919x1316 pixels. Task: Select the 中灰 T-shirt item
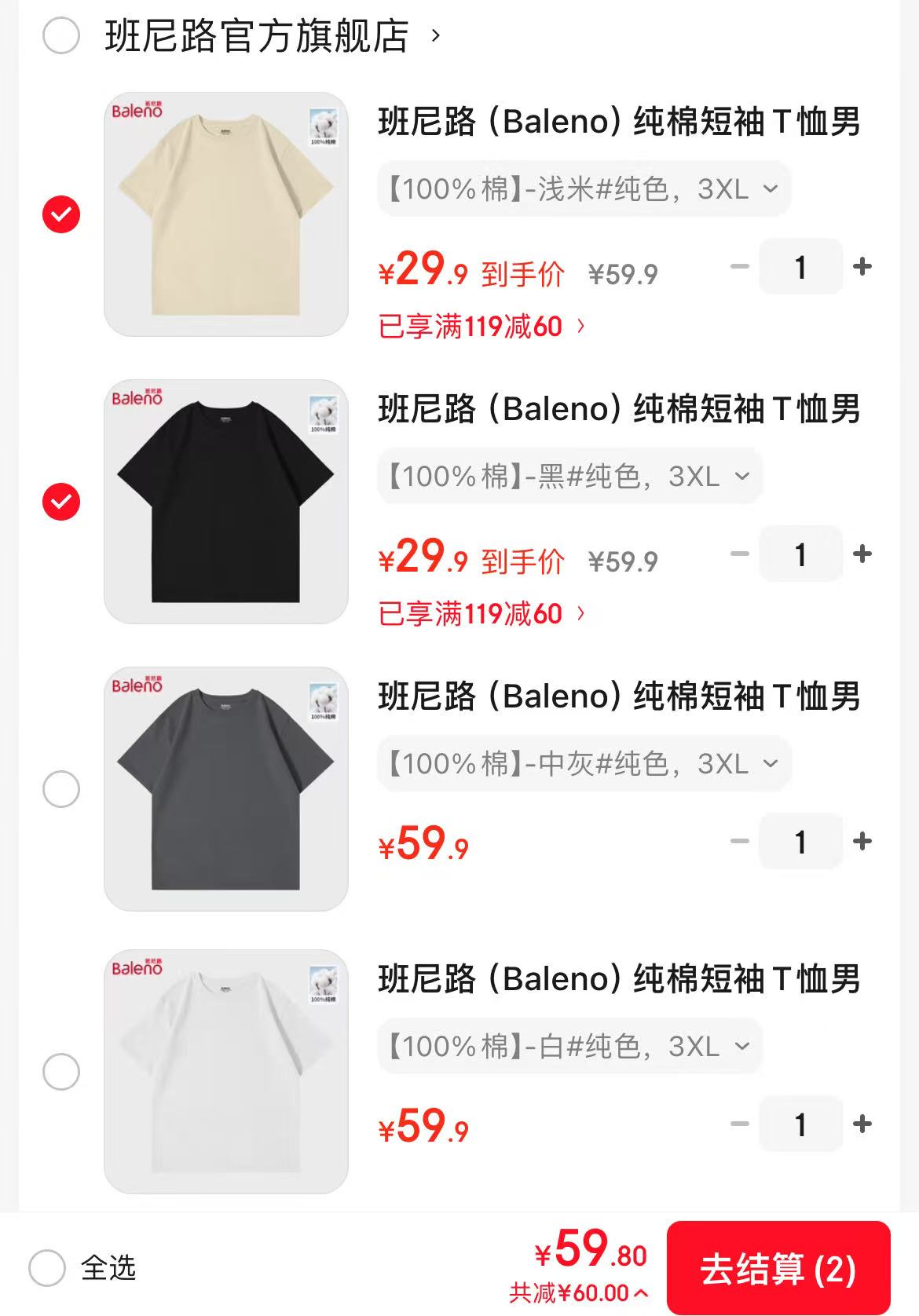61,789
